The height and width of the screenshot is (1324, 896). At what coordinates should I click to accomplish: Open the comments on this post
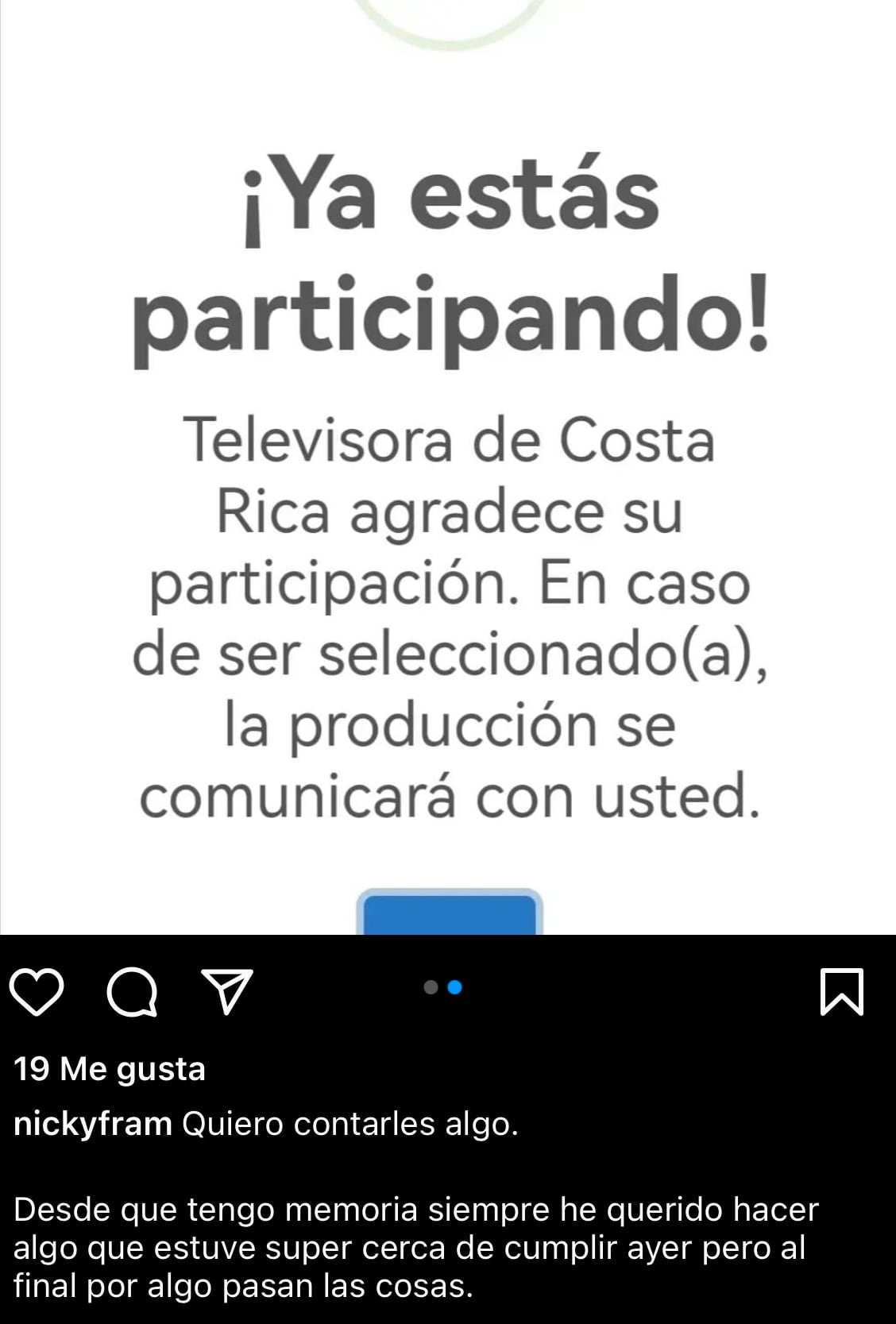[x=133, y=993]
